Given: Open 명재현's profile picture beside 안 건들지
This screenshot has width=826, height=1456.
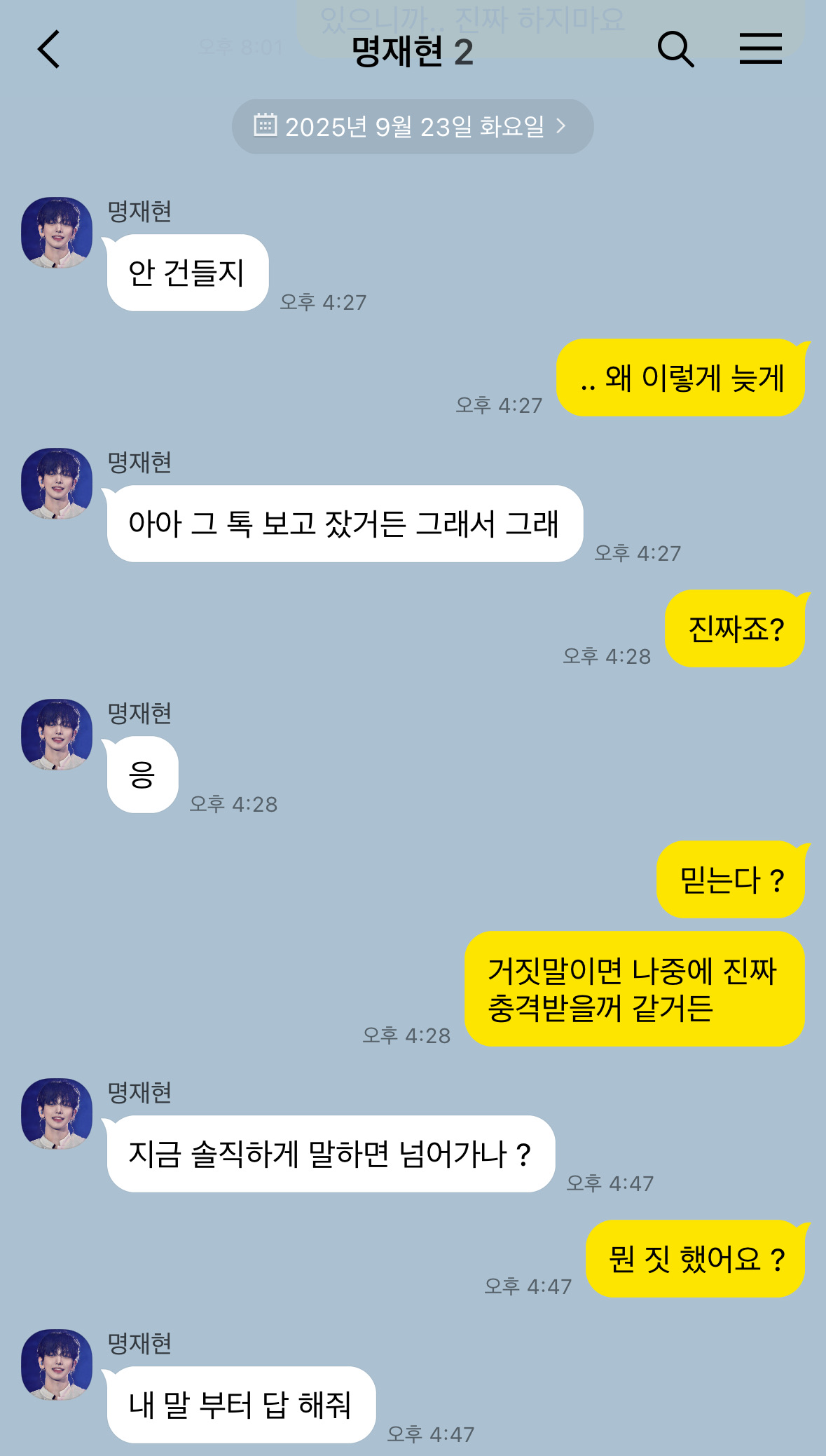Looking at the screenshot, I should (57, 233).
